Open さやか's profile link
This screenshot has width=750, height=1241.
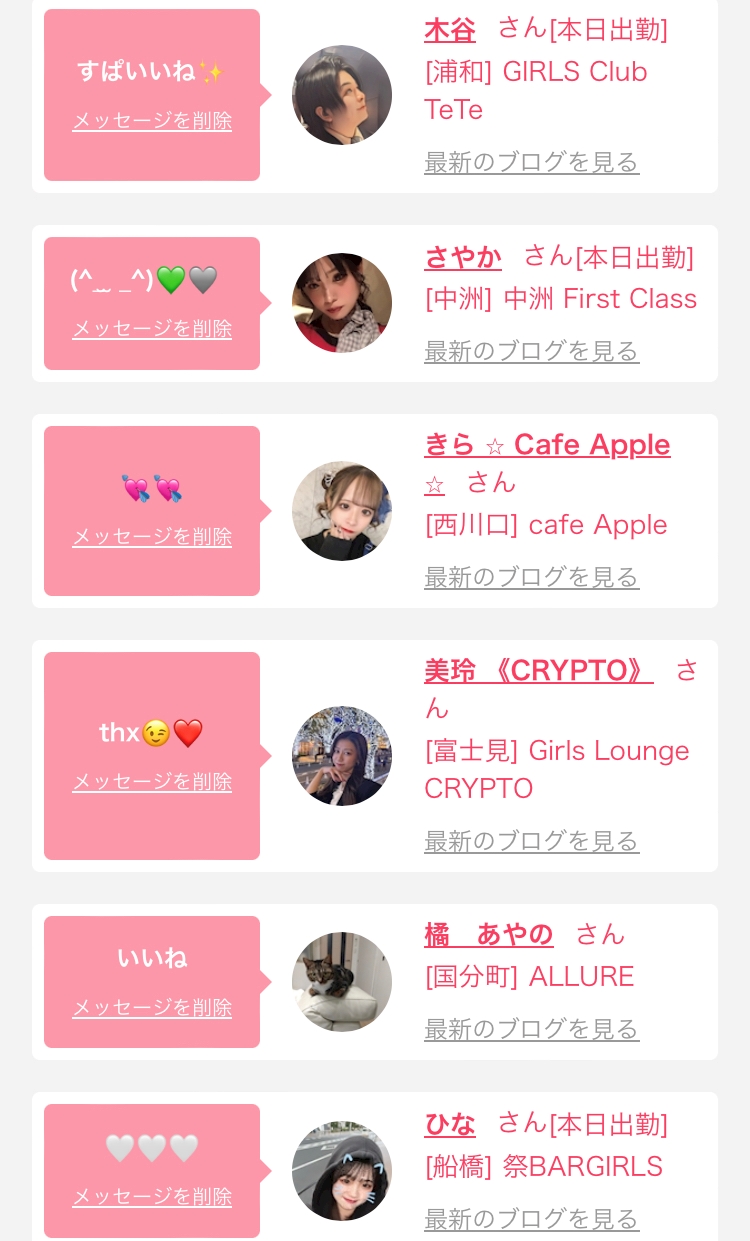tap(463, 257)
